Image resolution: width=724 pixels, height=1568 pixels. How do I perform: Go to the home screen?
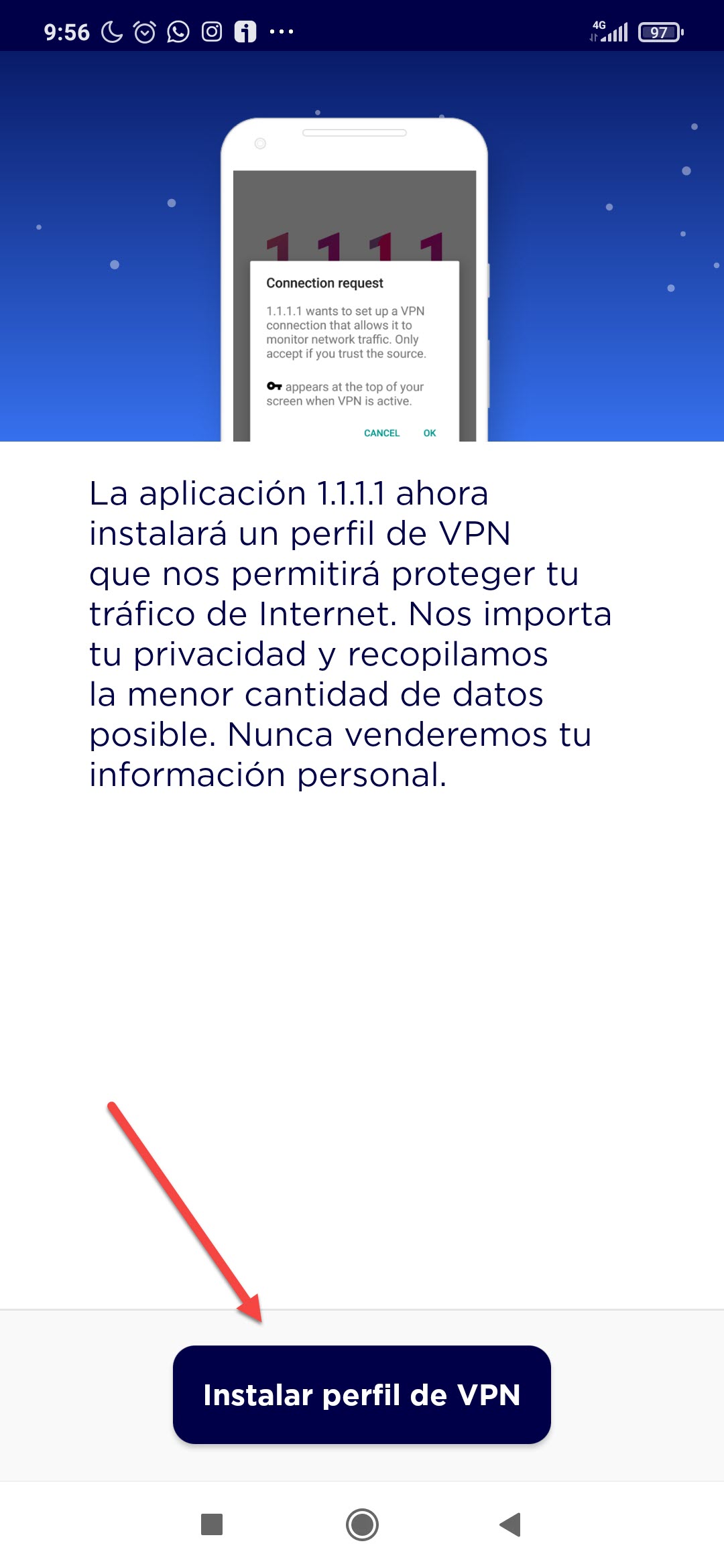point(362,1524)
